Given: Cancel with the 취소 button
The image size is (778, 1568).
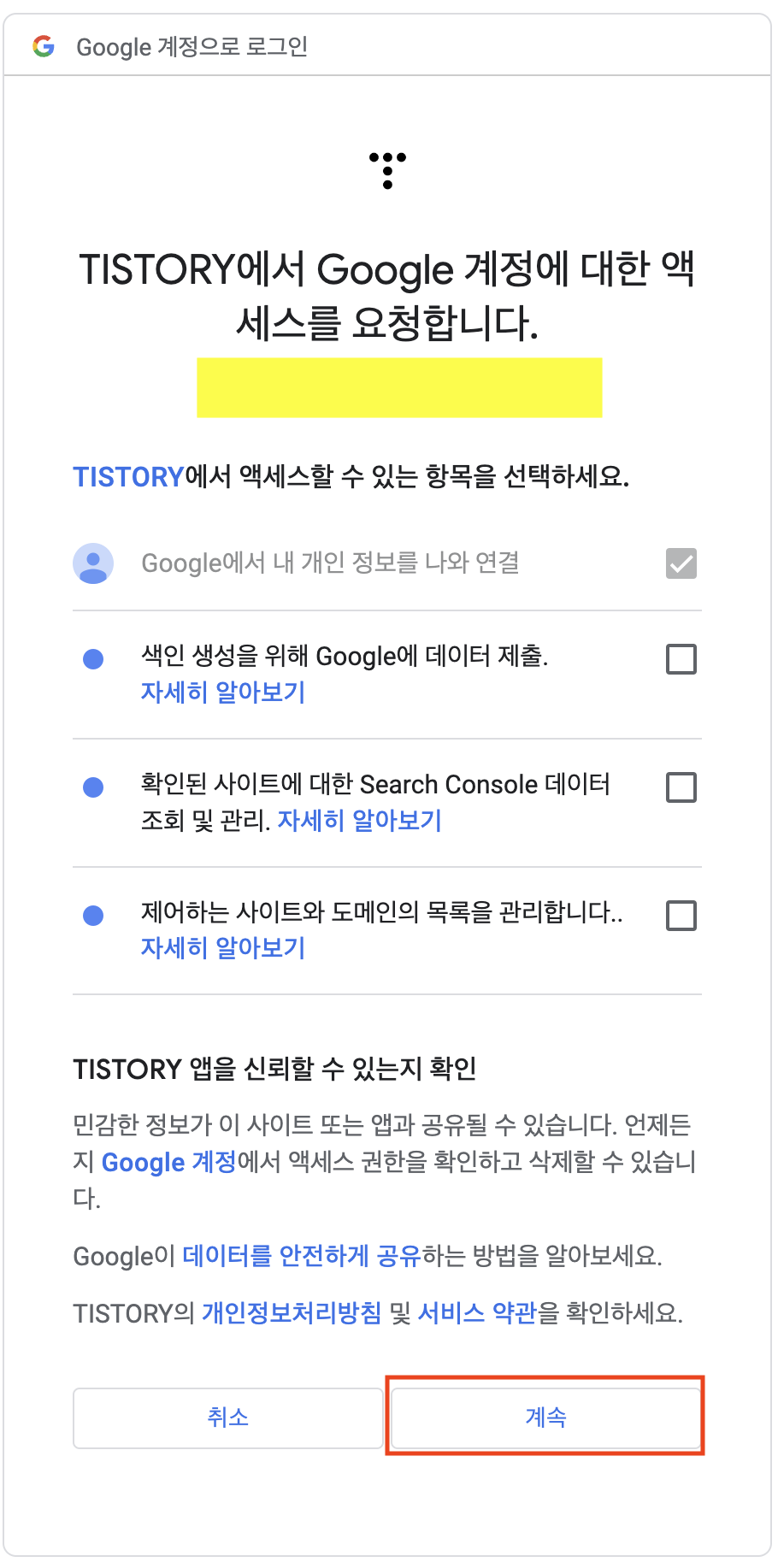Looking at the screenshot, I should (x=227, y=1418).
